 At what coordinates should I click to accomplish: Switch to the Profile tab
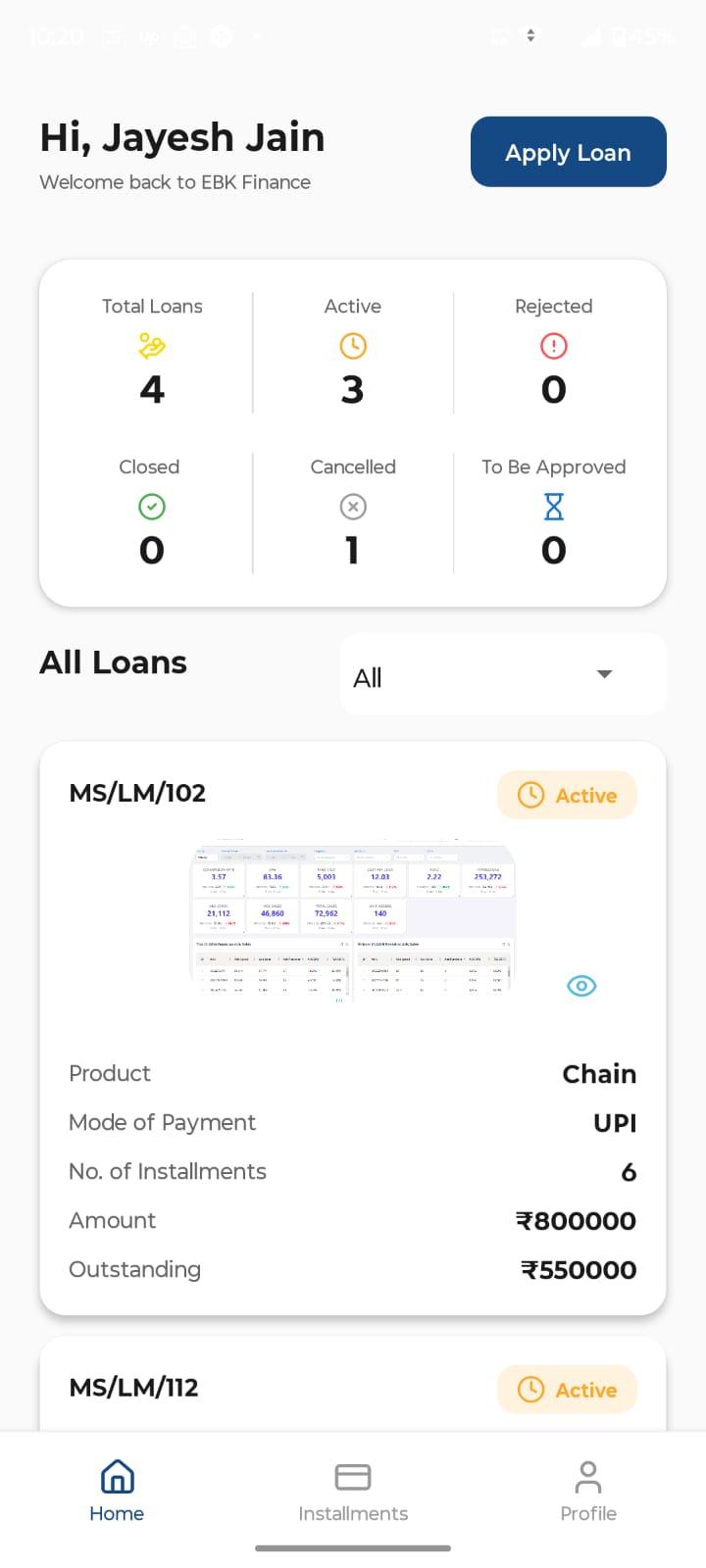[587, 1490]
